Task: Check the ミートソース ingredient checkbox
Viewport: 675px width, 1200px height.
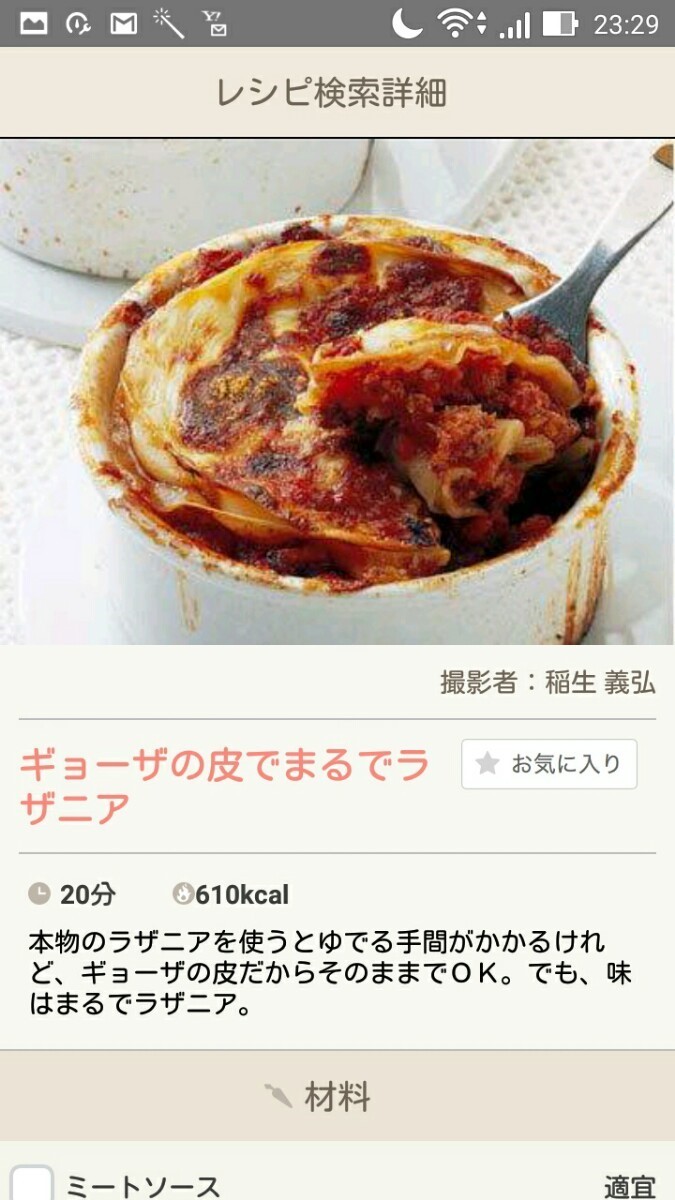Action: (x=32, y=1182)
